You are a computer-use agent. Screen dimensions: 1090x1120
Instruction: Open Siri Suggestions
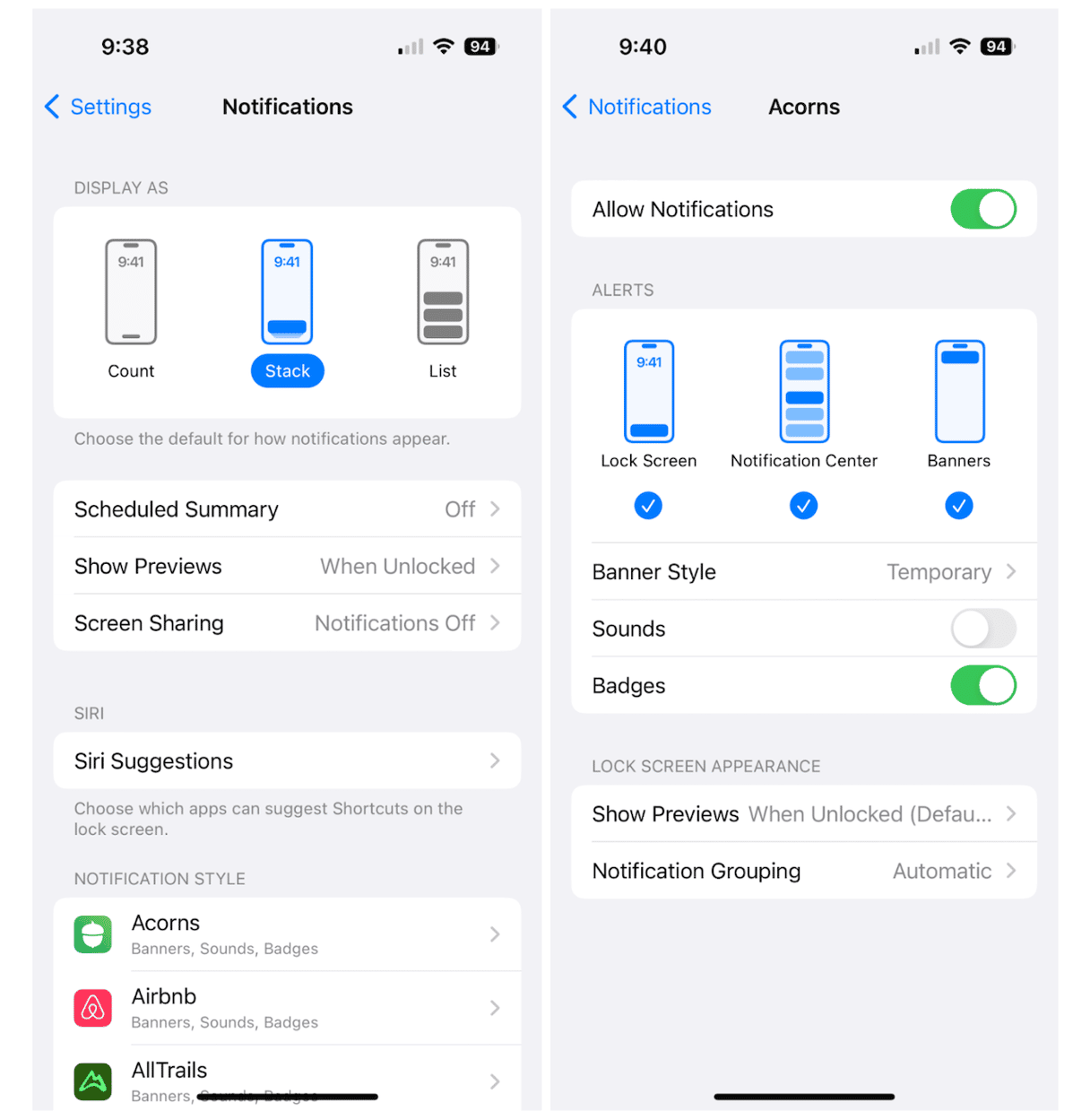(287, 761)
